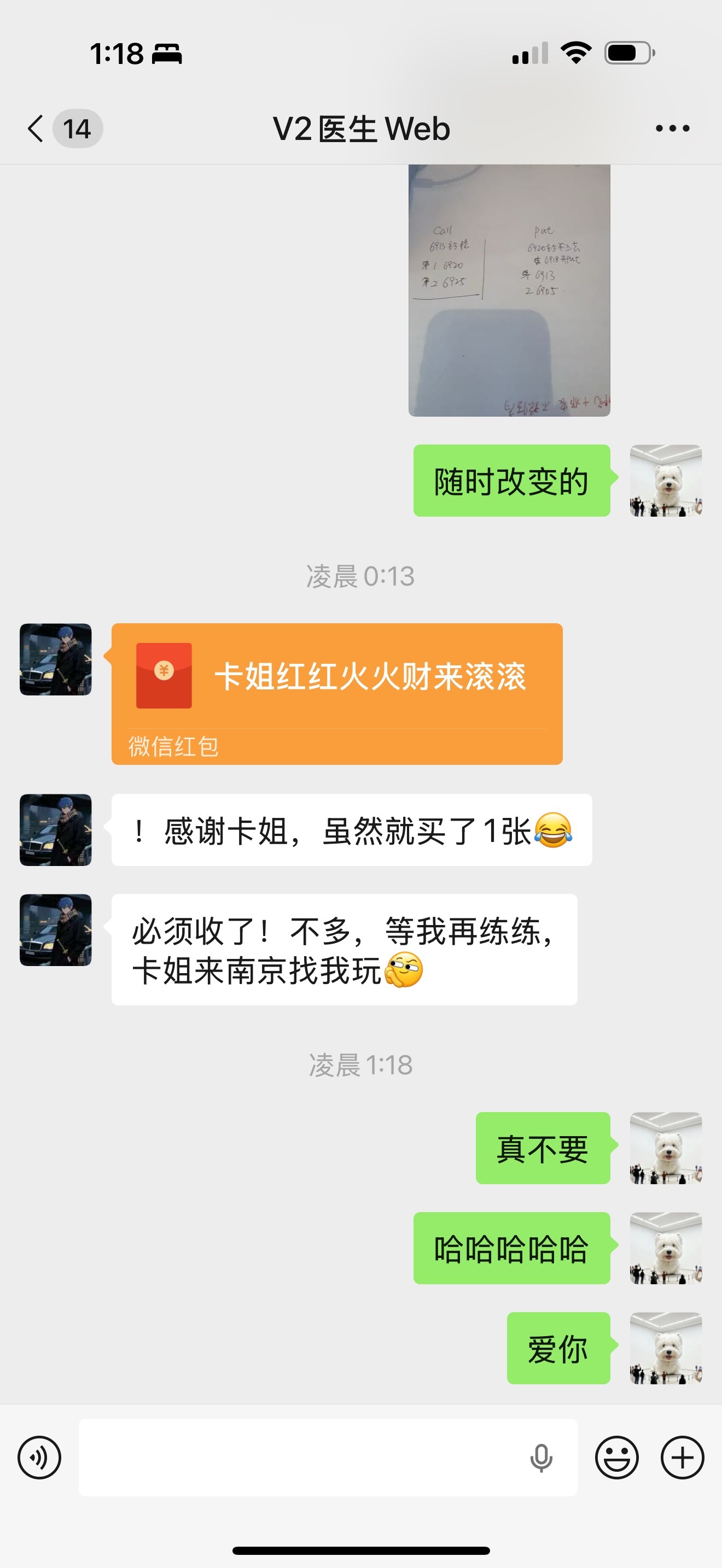Open the three-dot chat info menu
The image size is (722, 1568).
click(x=672, y=128)
